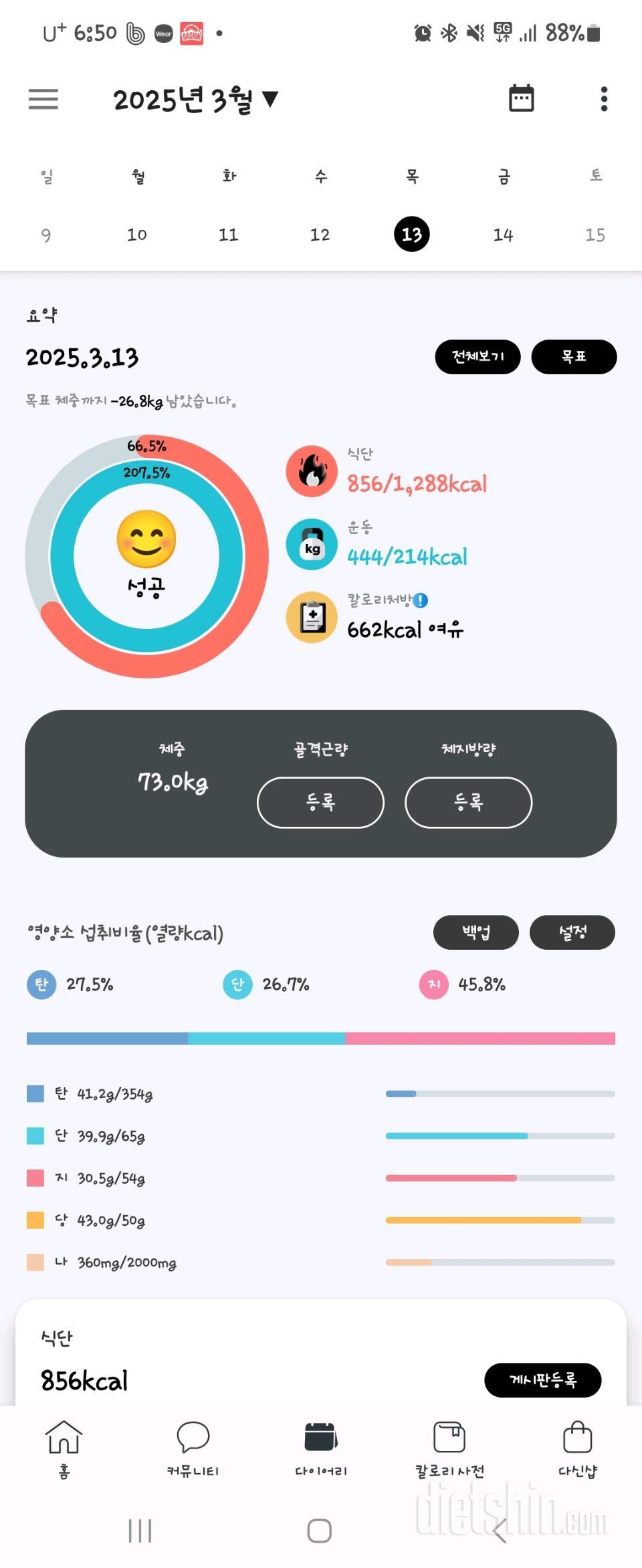Register 골격근량 with the 등록 button
The image size is (642, 1568).
click(320, 802)
